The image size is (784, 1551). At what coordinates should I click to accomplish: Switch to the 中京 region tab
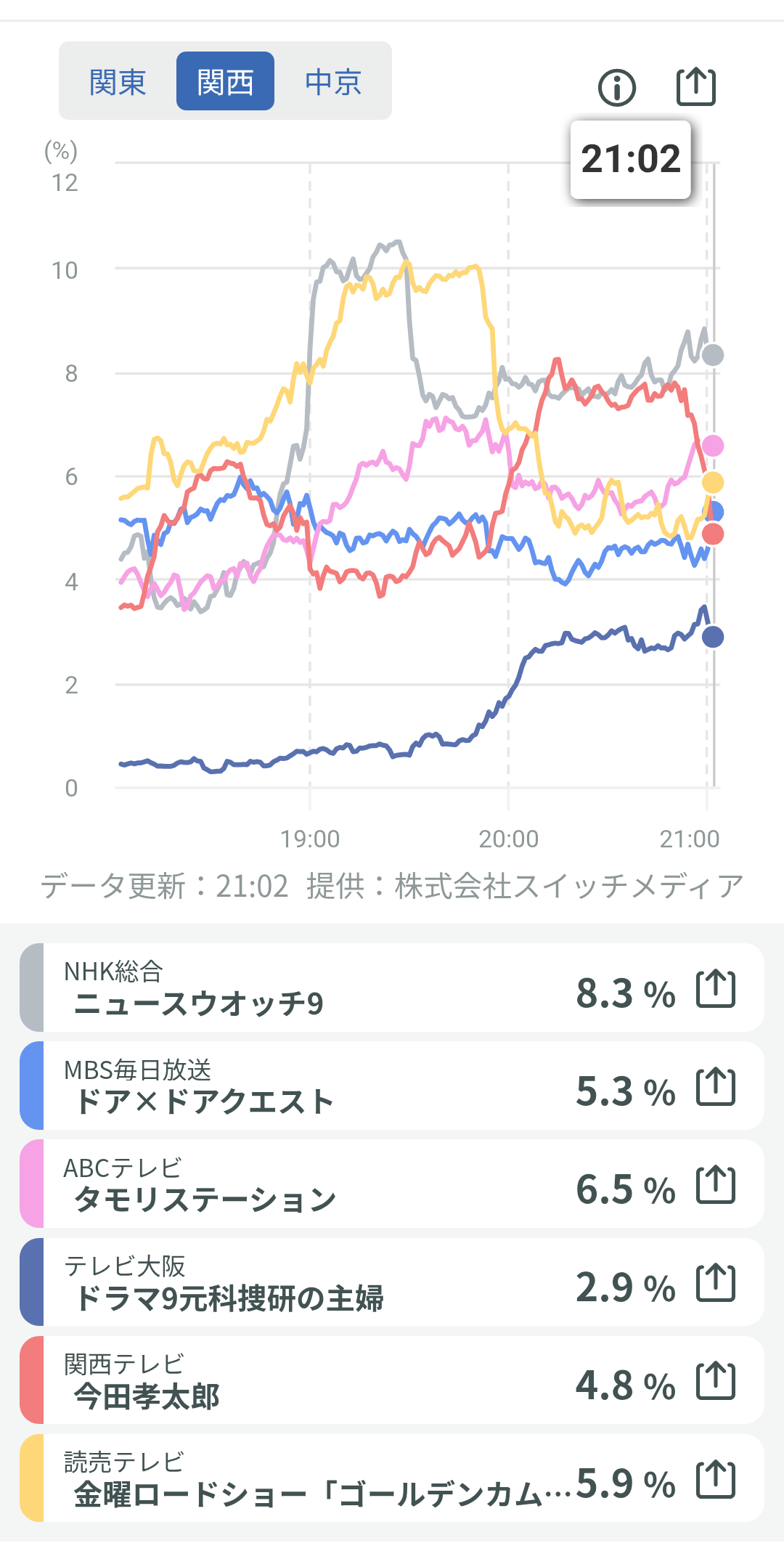pyautogui.click(x=333, y=81)
